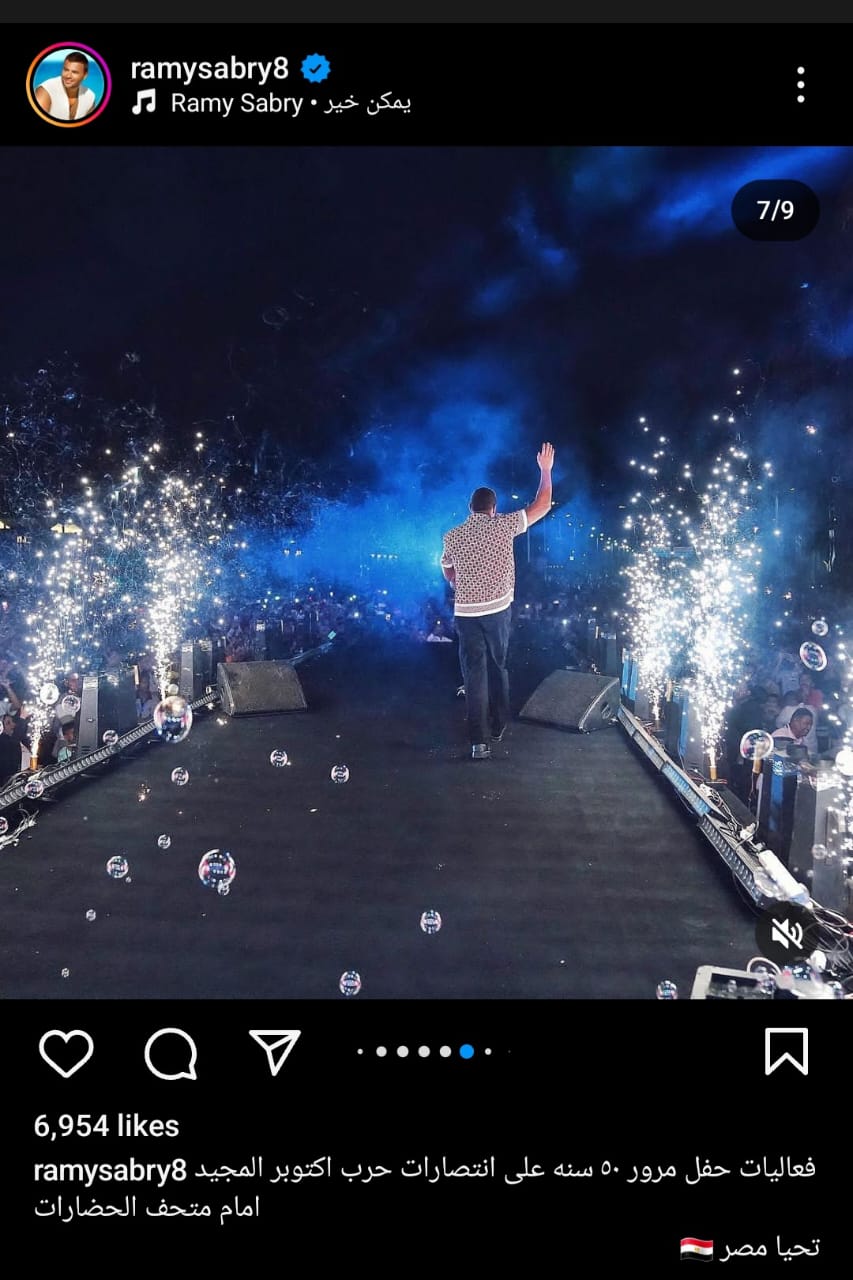Open ramysabry8's profile picture story
The height and width of the screenshot is (1280, 853).
coord(68,85)
